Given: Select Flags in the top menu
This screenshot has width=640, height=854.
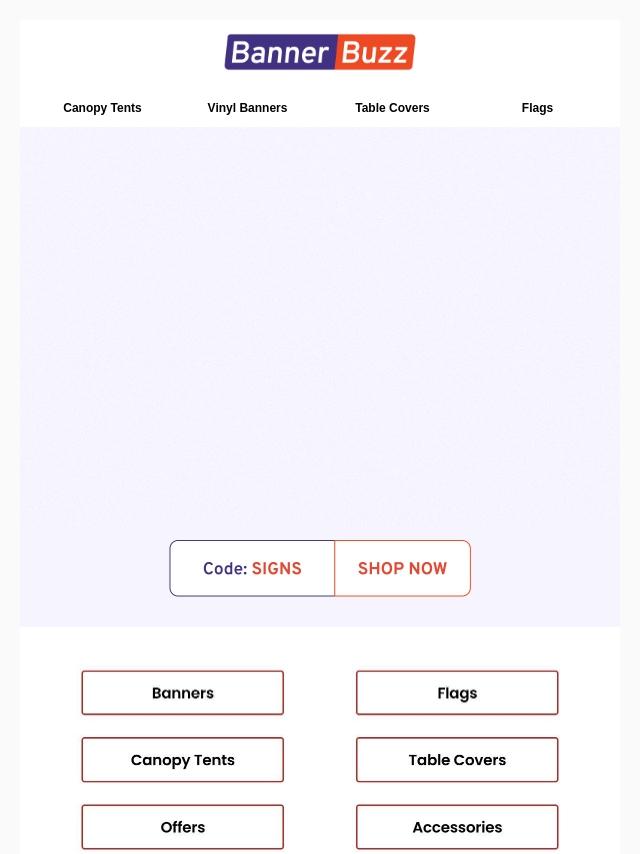Looking at the screenshot, I should click(x=537, y=108).
